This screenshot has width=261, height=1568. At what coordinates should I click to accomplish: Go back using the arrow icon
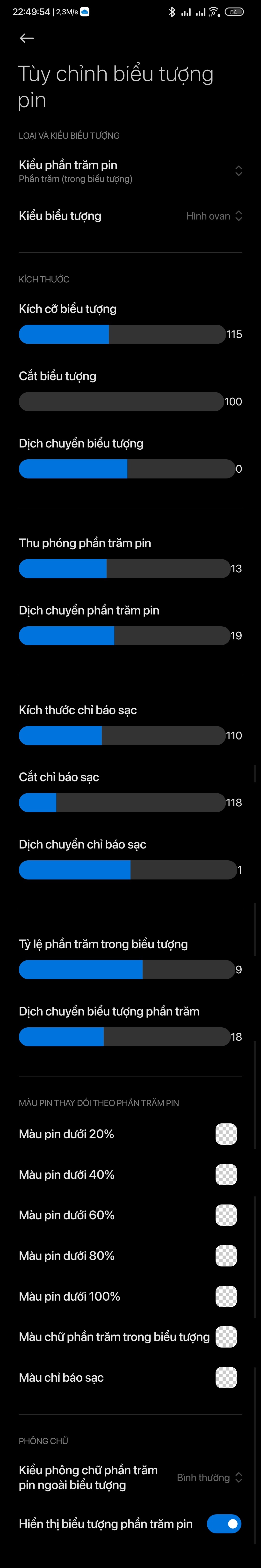[27, 38]
